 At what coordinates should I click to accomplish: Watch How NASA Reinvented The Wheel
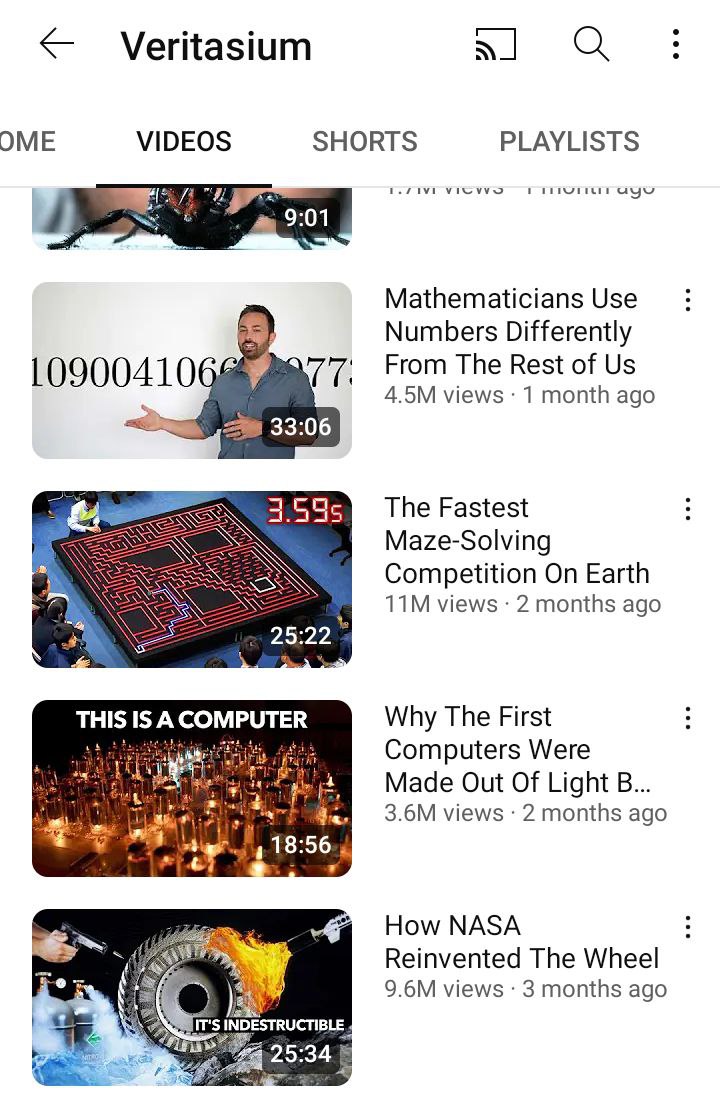click(192, 997)
